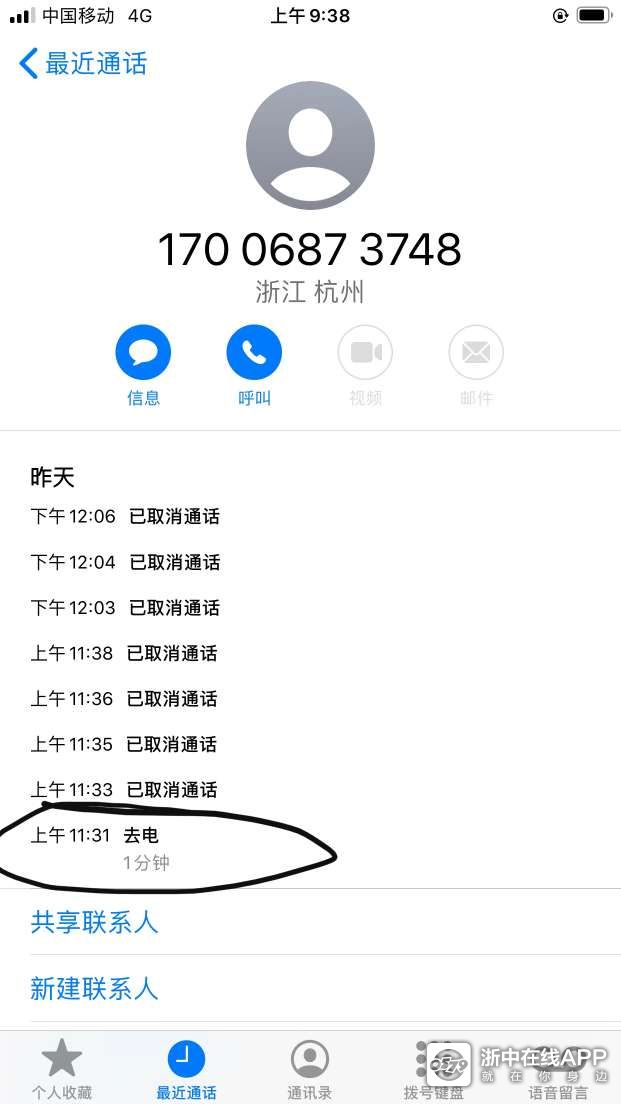Select the 最近通话 tab
The height and width of the screenshot is (1104, 621).
point(186,1068)
